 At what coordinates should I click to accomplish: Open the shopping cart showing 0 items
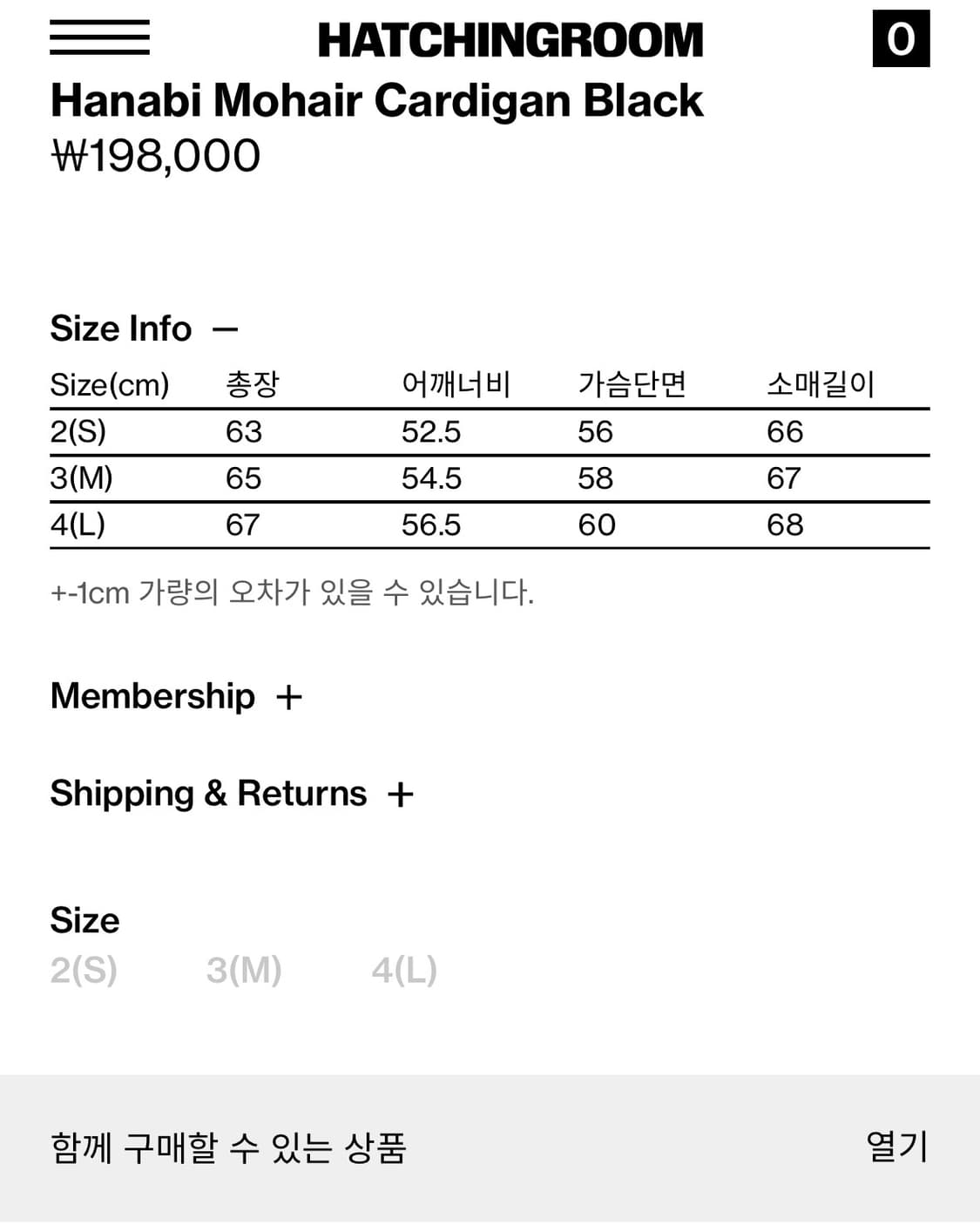[x=902, y=38]
